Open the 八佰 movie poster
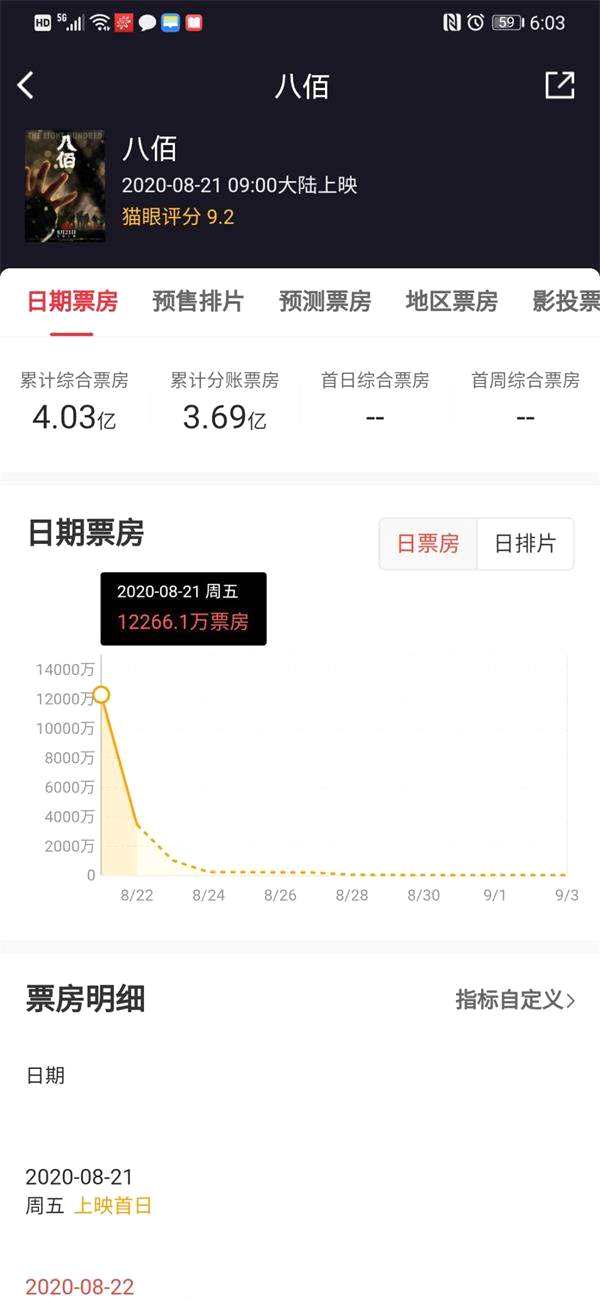 (65, 186)
